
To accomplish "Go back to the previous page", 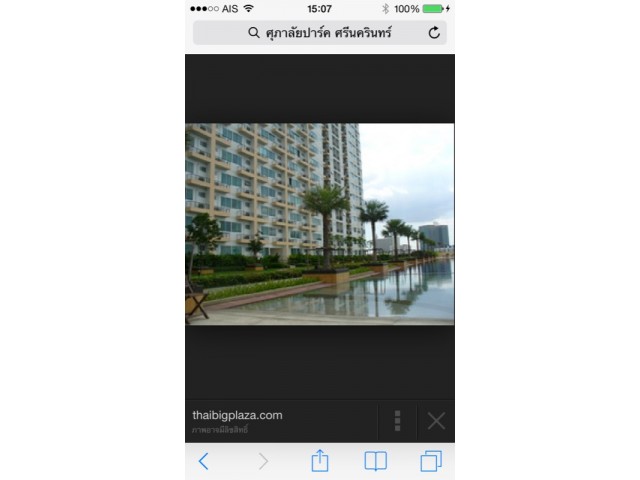I will (x=204, y=461).
